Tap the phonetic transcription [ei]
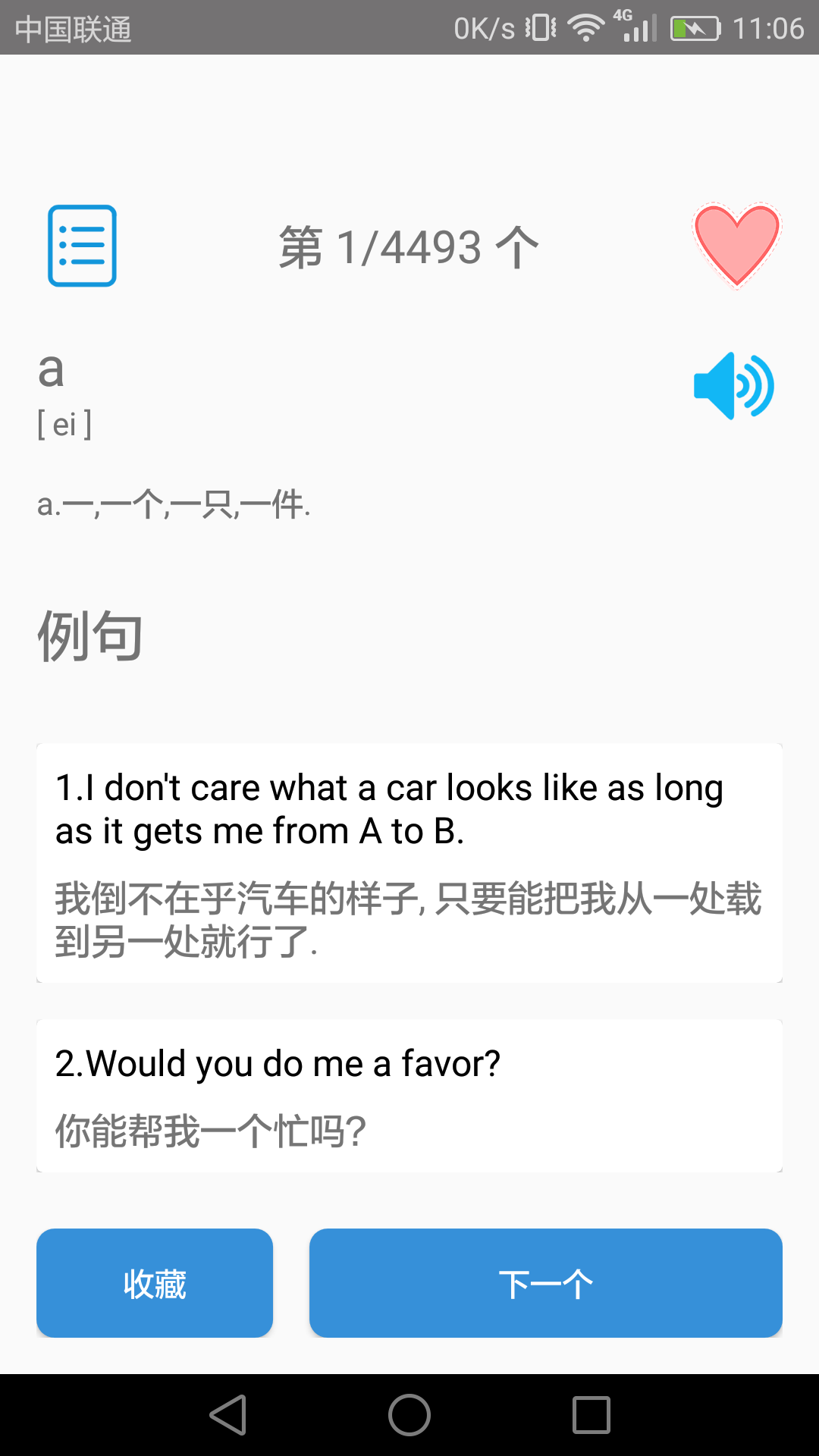819x1456 pixels. click(64, 425)
